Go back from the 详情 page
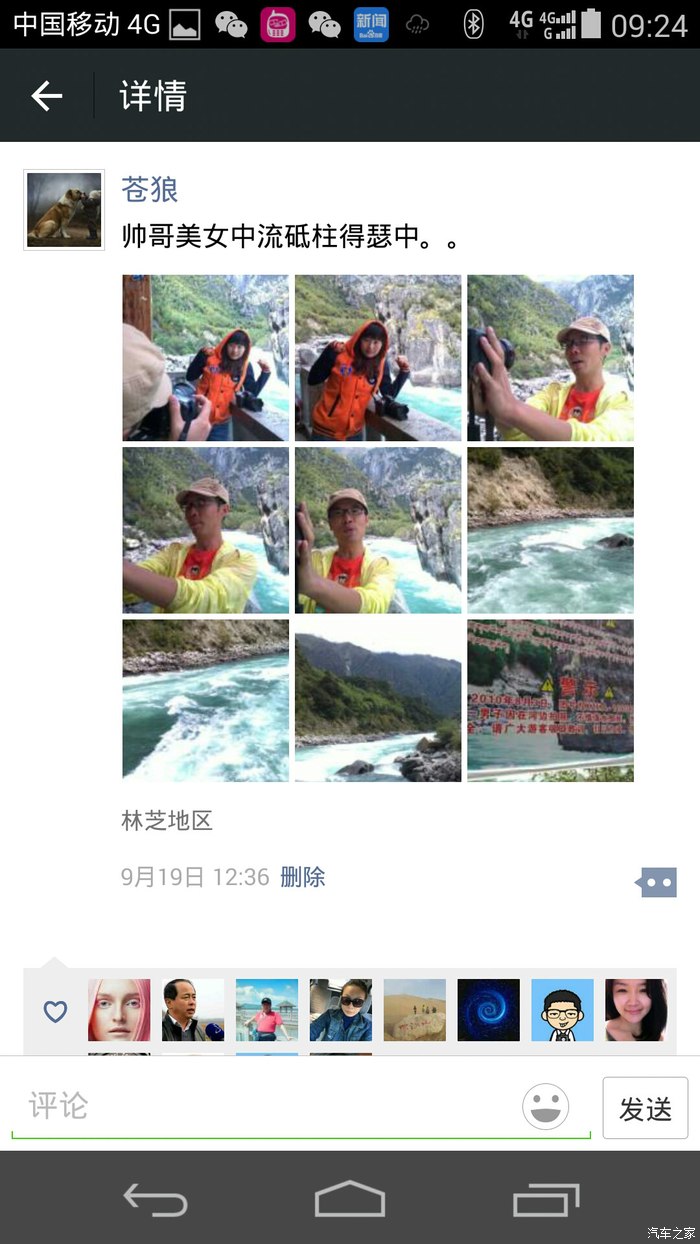The height and width of the screenshot is (1244, 700). 47,96
